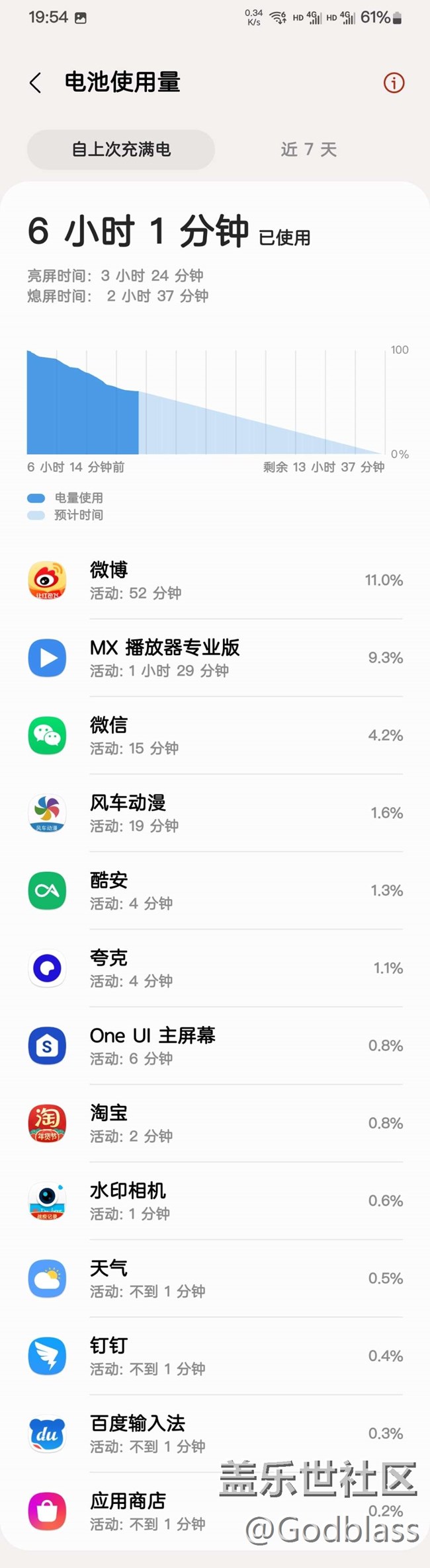Open 钉钉 battery usage row
Screen dimensions: 430x1568
click(215, 1356)
